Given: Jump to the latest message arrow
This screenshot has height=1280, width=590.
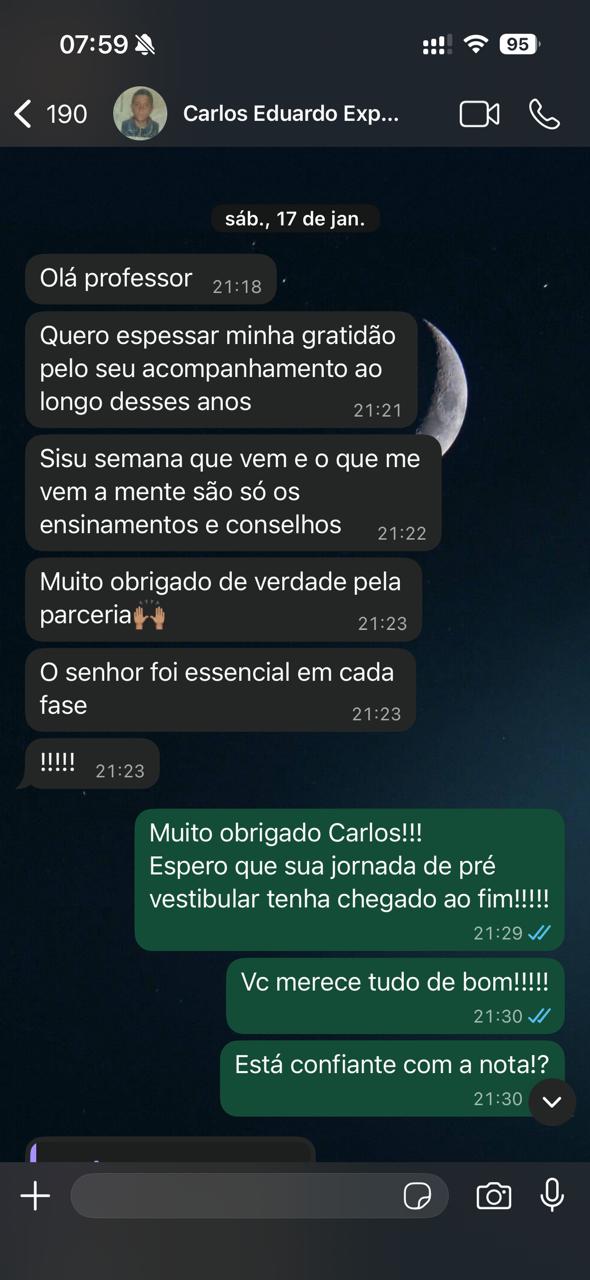Looking at the screenshot, I should click(552, 1102).
